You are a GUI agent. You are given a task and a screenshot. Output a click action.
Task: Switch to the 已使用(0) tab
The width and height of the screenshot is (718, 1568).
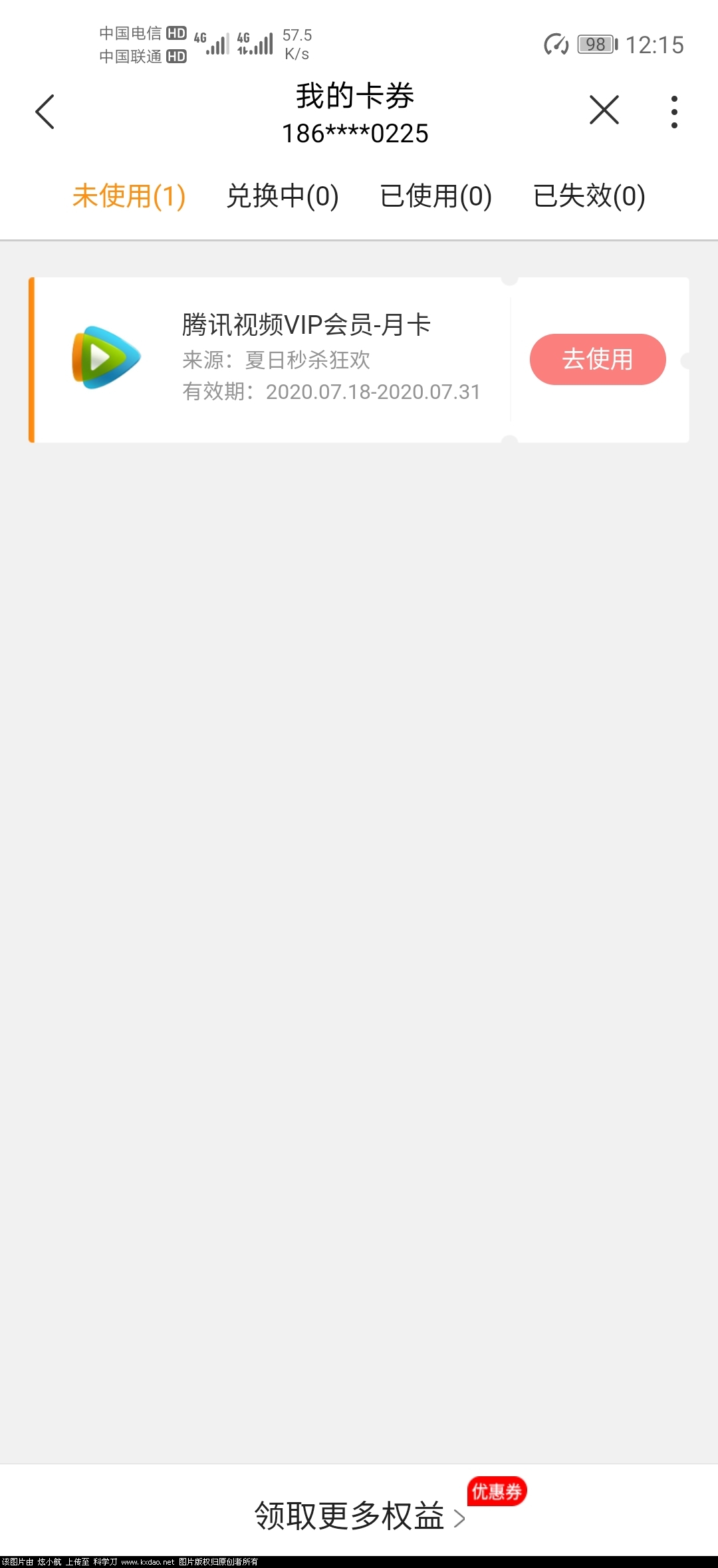pyautogui.click(x=435, y=196)
